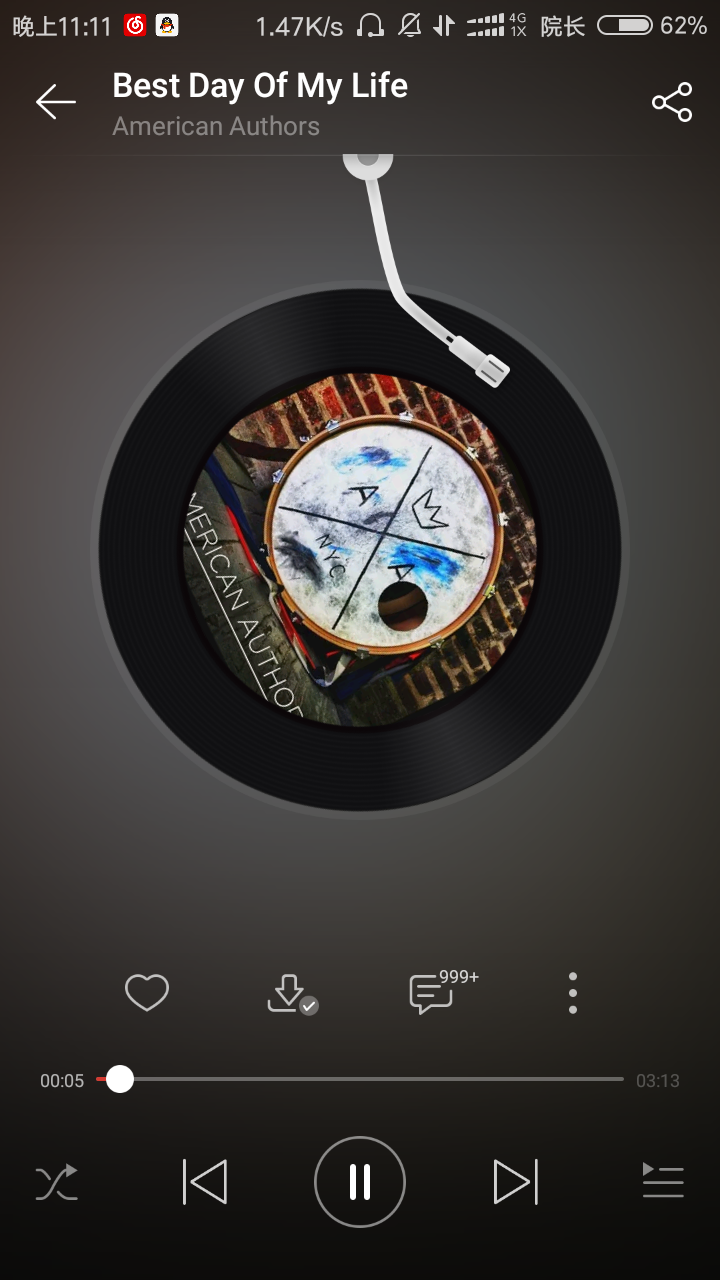Screen dimensions: 720x1280
Task: Go back using the back arrow
Action: tap(56, 102)
